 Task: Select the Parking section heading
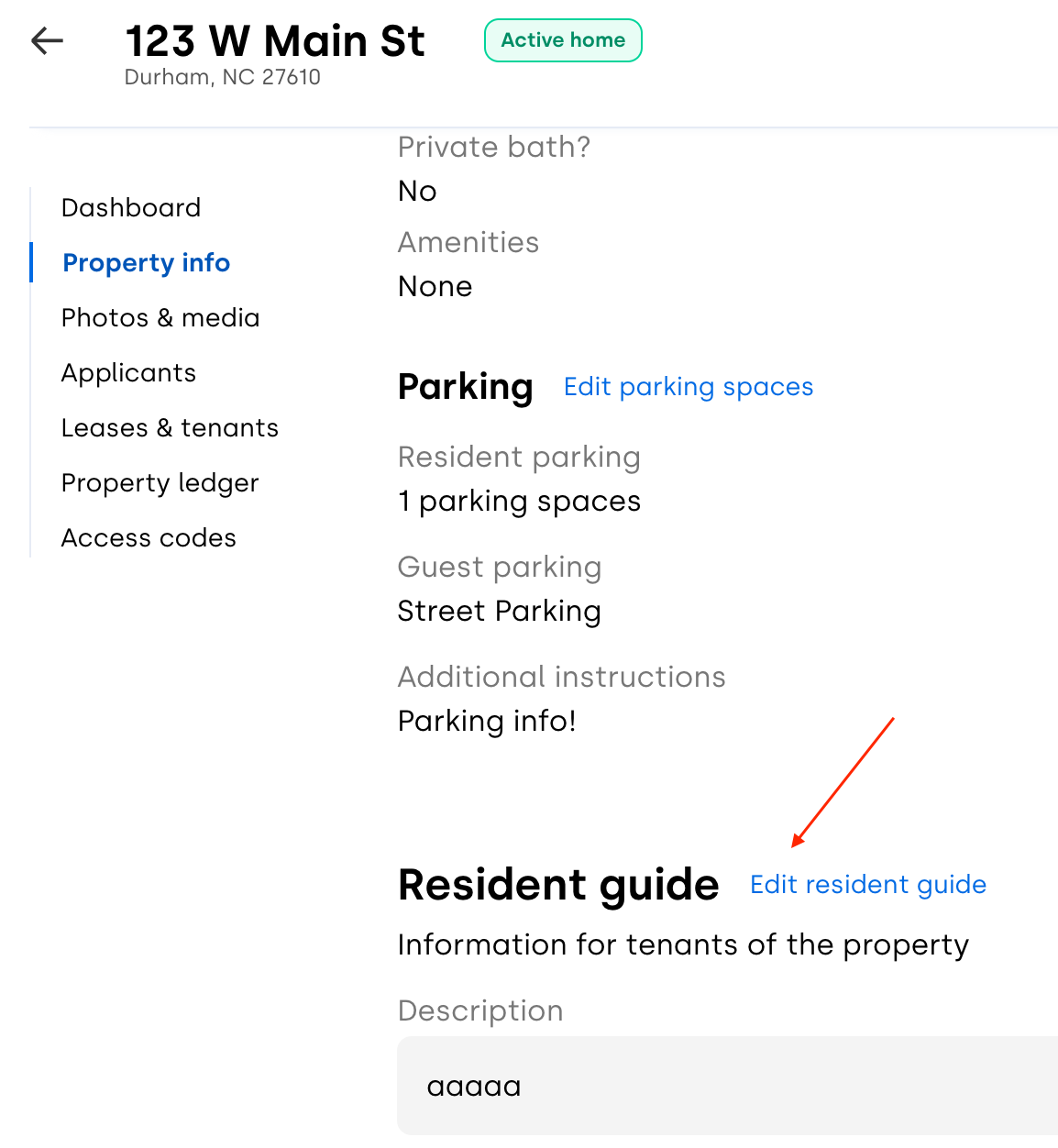click(x=465, y=386)
